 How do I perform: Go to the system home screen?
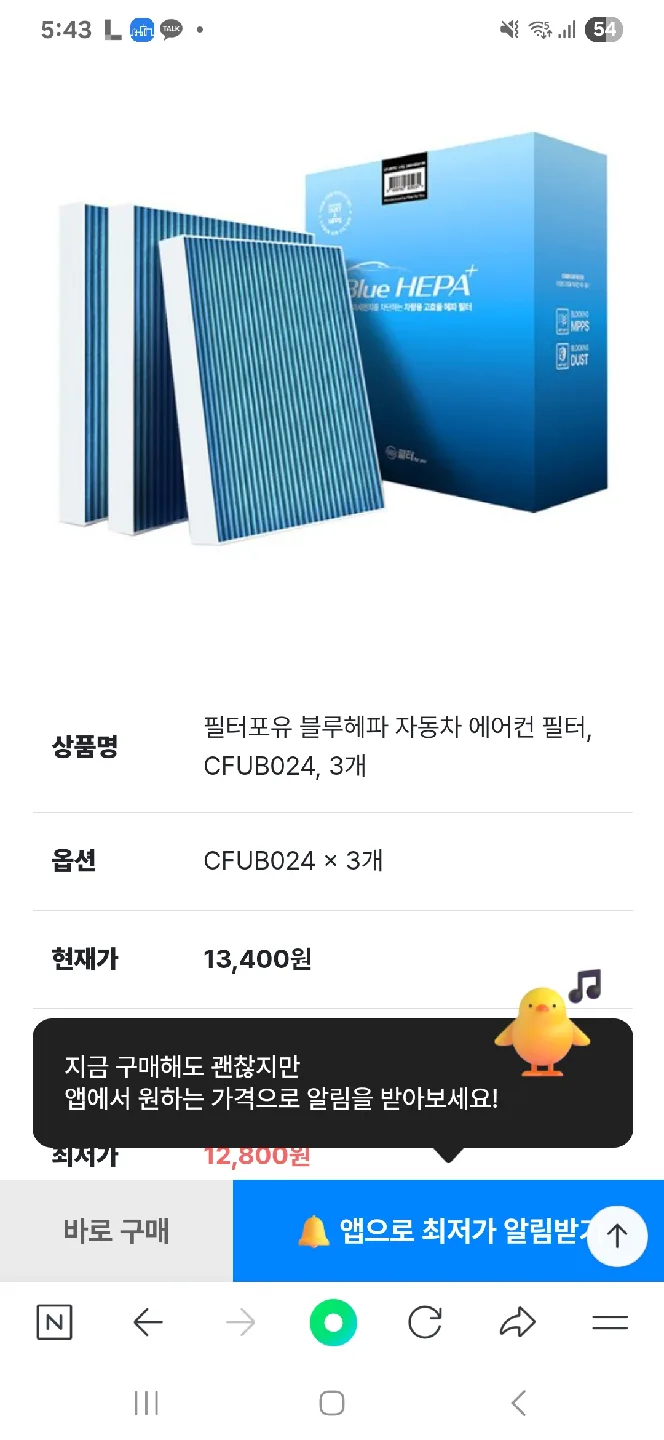click(332, 1403)
